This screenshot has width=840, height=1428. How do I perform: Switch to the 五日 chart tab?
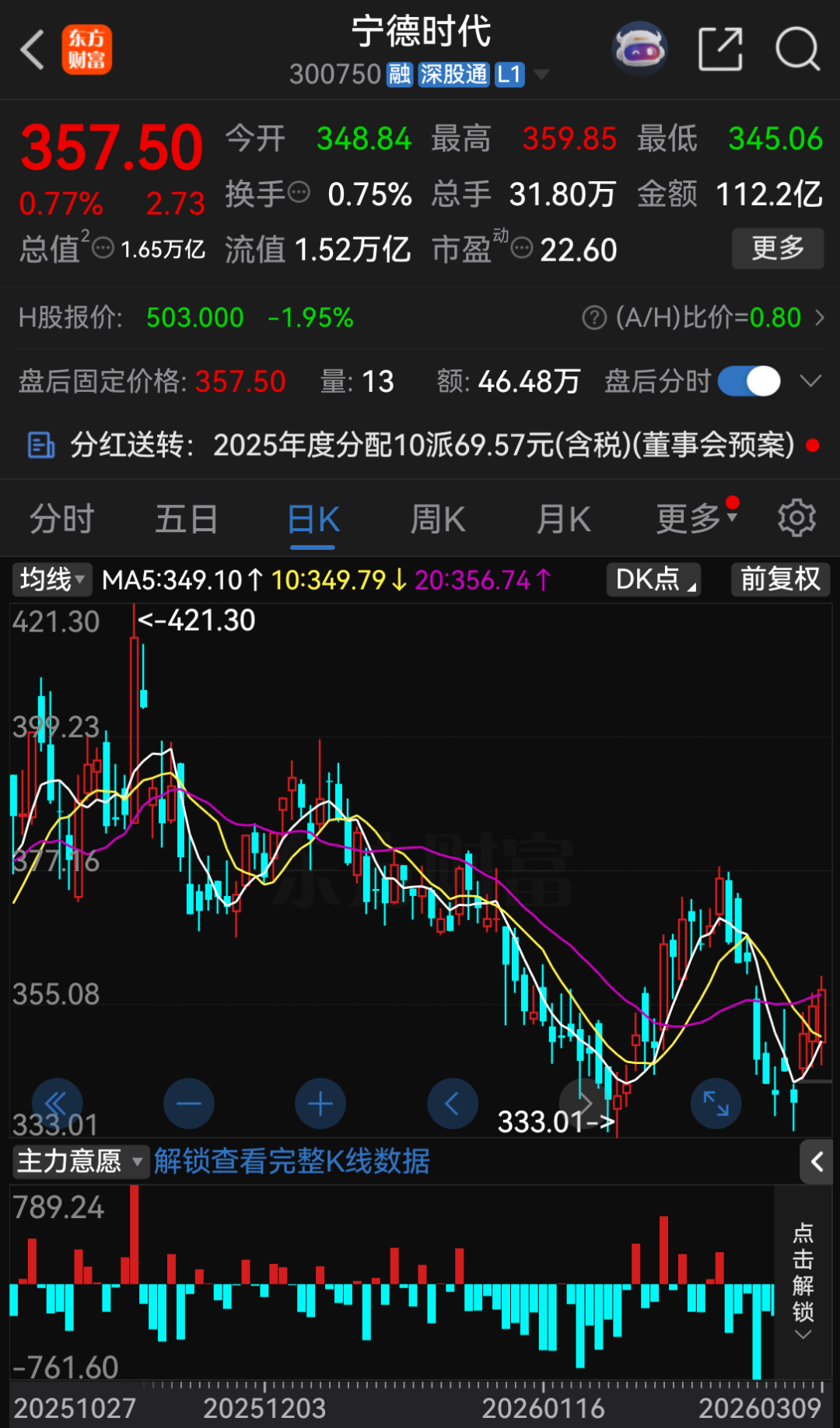coord(187,519)
